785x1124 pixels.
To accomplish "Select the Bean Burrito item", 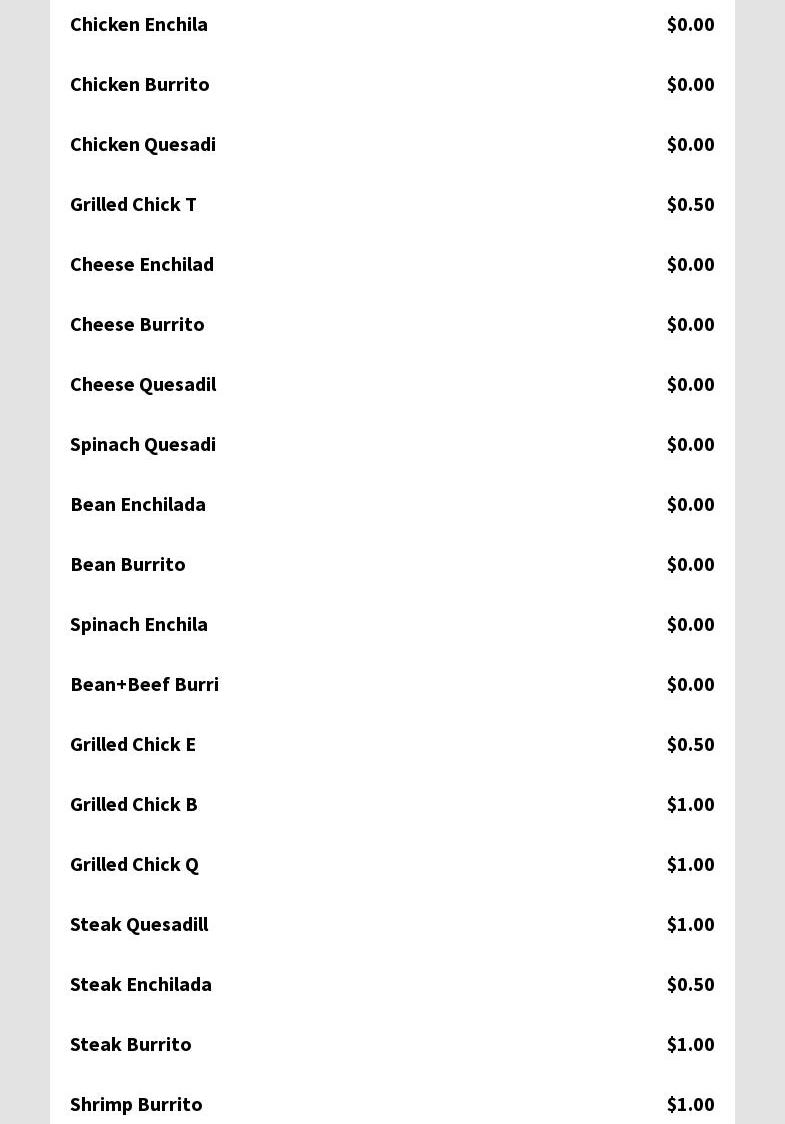I will point(128,564).
